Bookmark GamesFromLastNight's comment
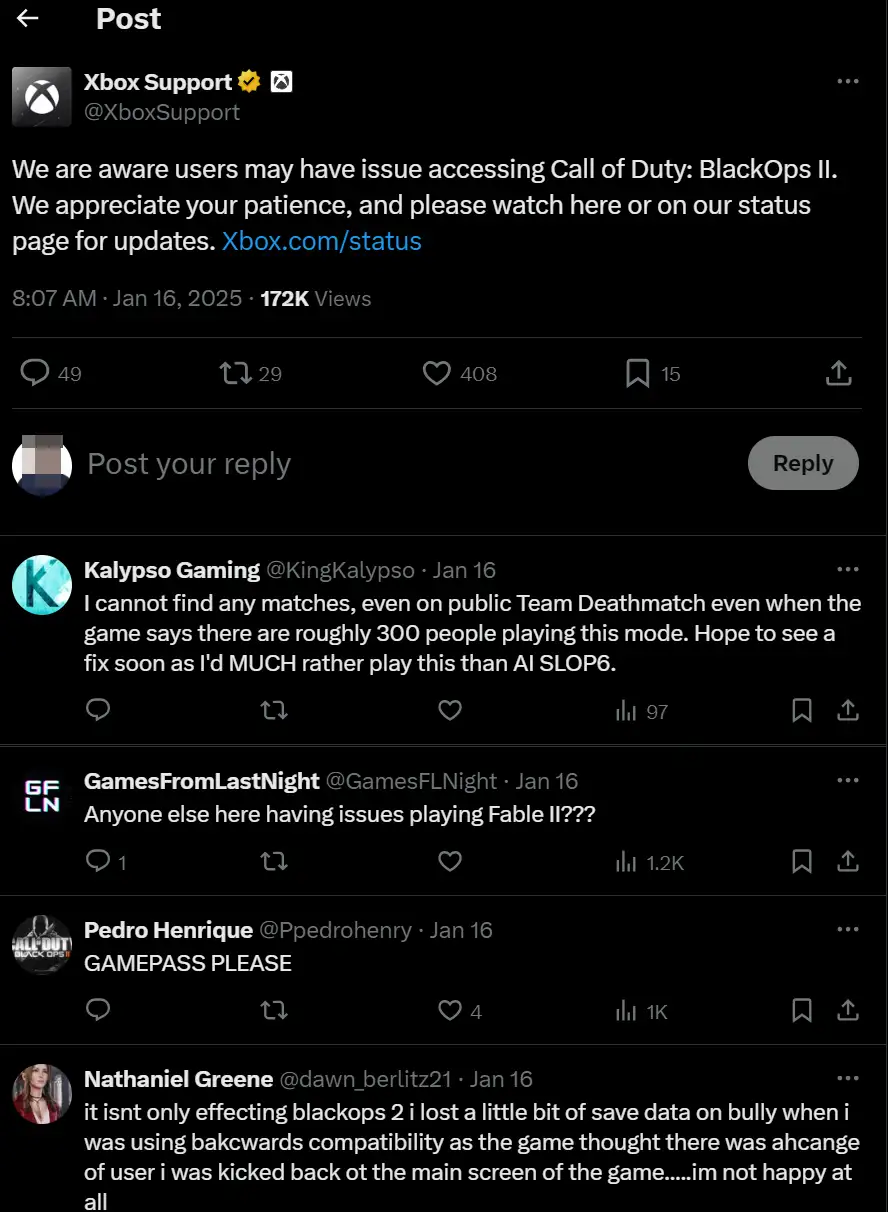The height and width of the screenshot is (1212, 888). 801,861
